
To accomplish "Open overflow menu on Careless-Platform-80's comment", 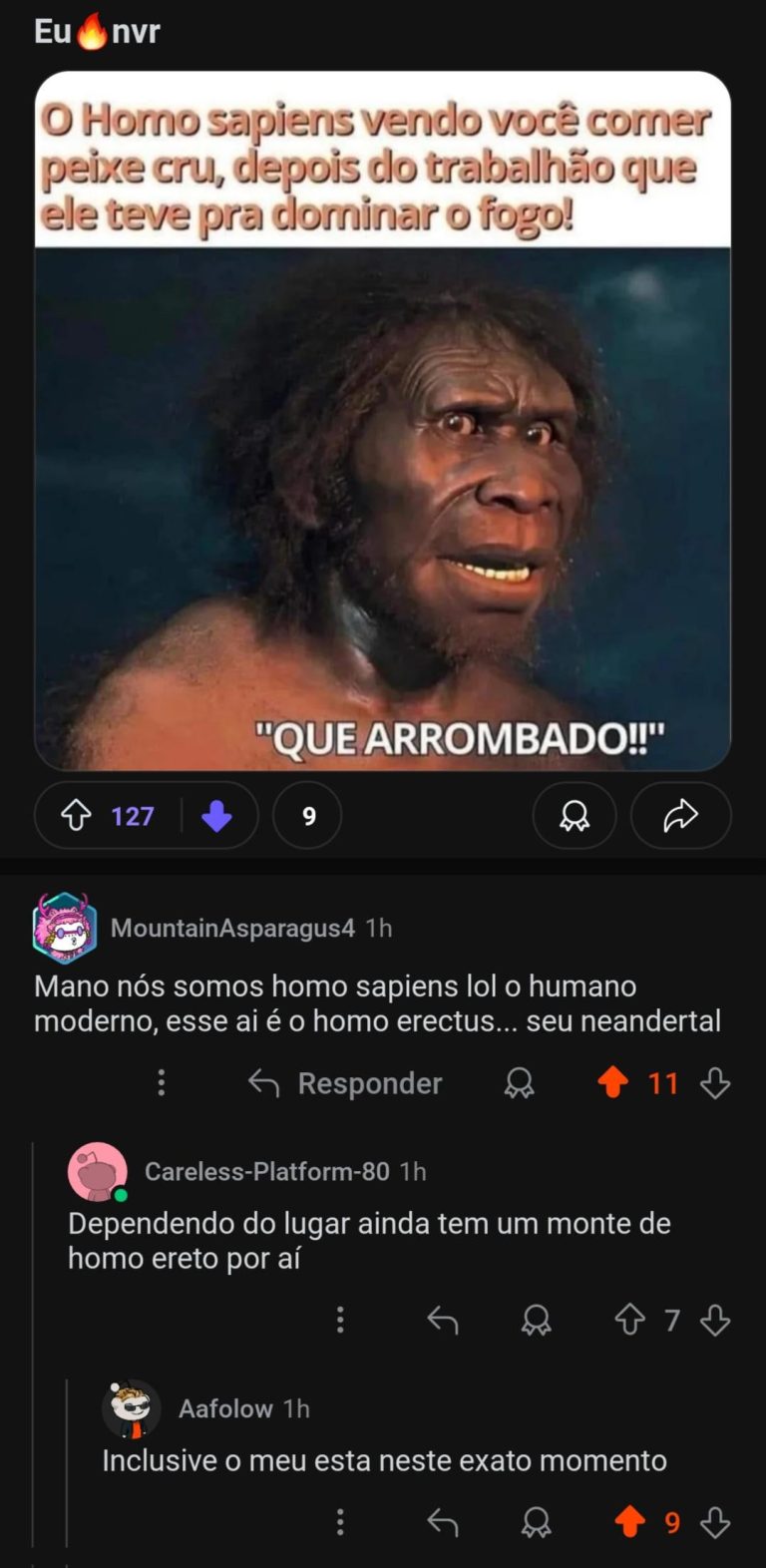I will [x=340, y=1321].
